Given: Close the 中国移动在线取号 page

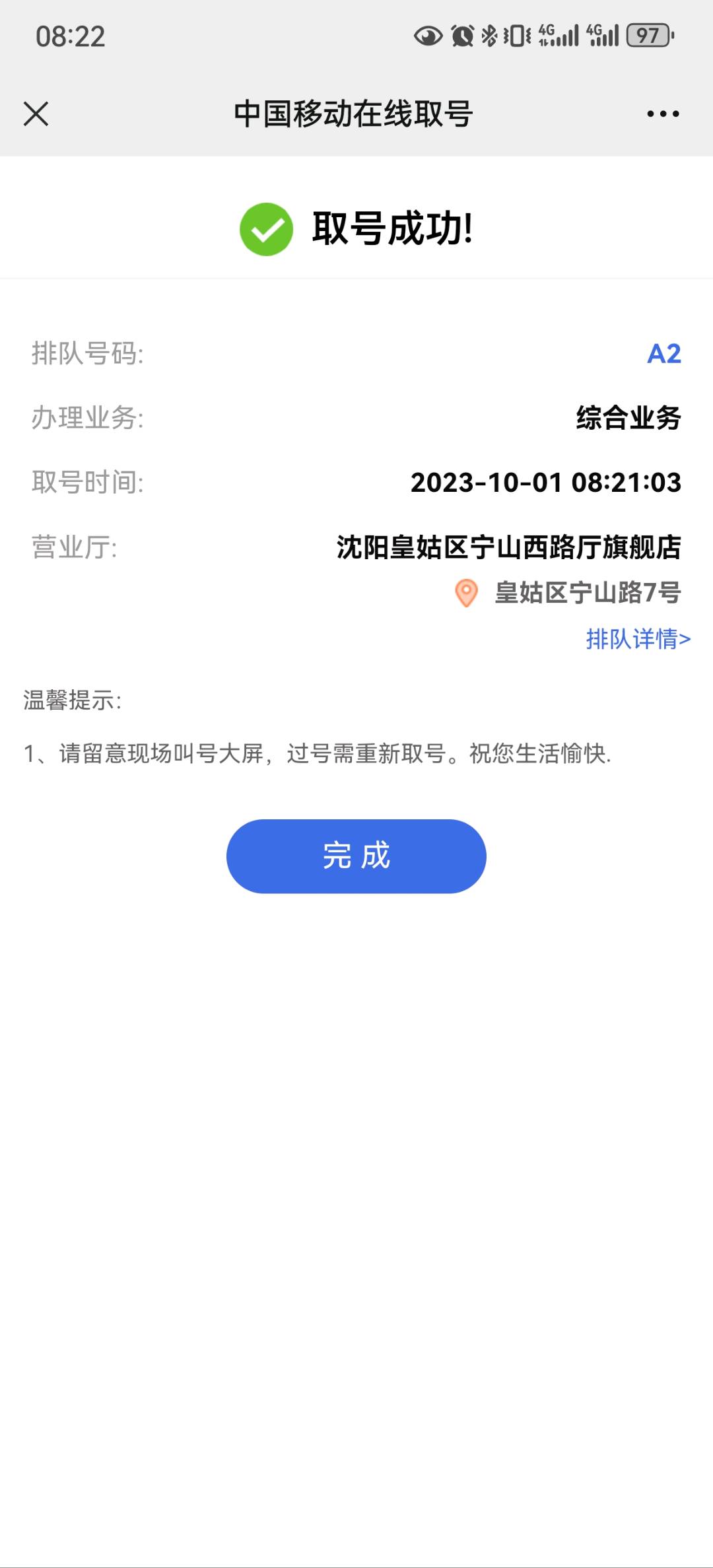Looking at the screenshot, I should 36,114.
